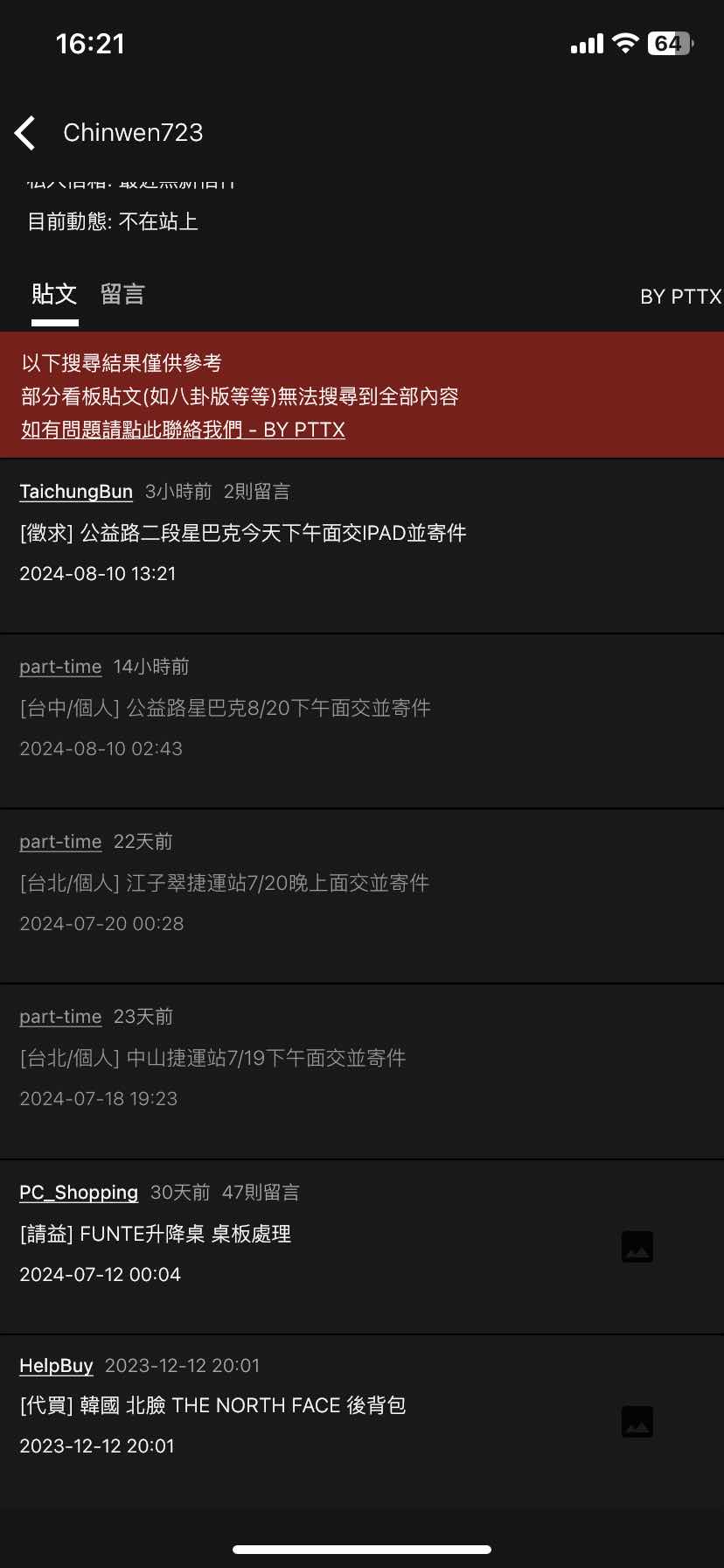Open post 江子翠捷運站7/20晚上面交並寄件
This screenshot has width=724, height=1568.
(x=225, y=883)
